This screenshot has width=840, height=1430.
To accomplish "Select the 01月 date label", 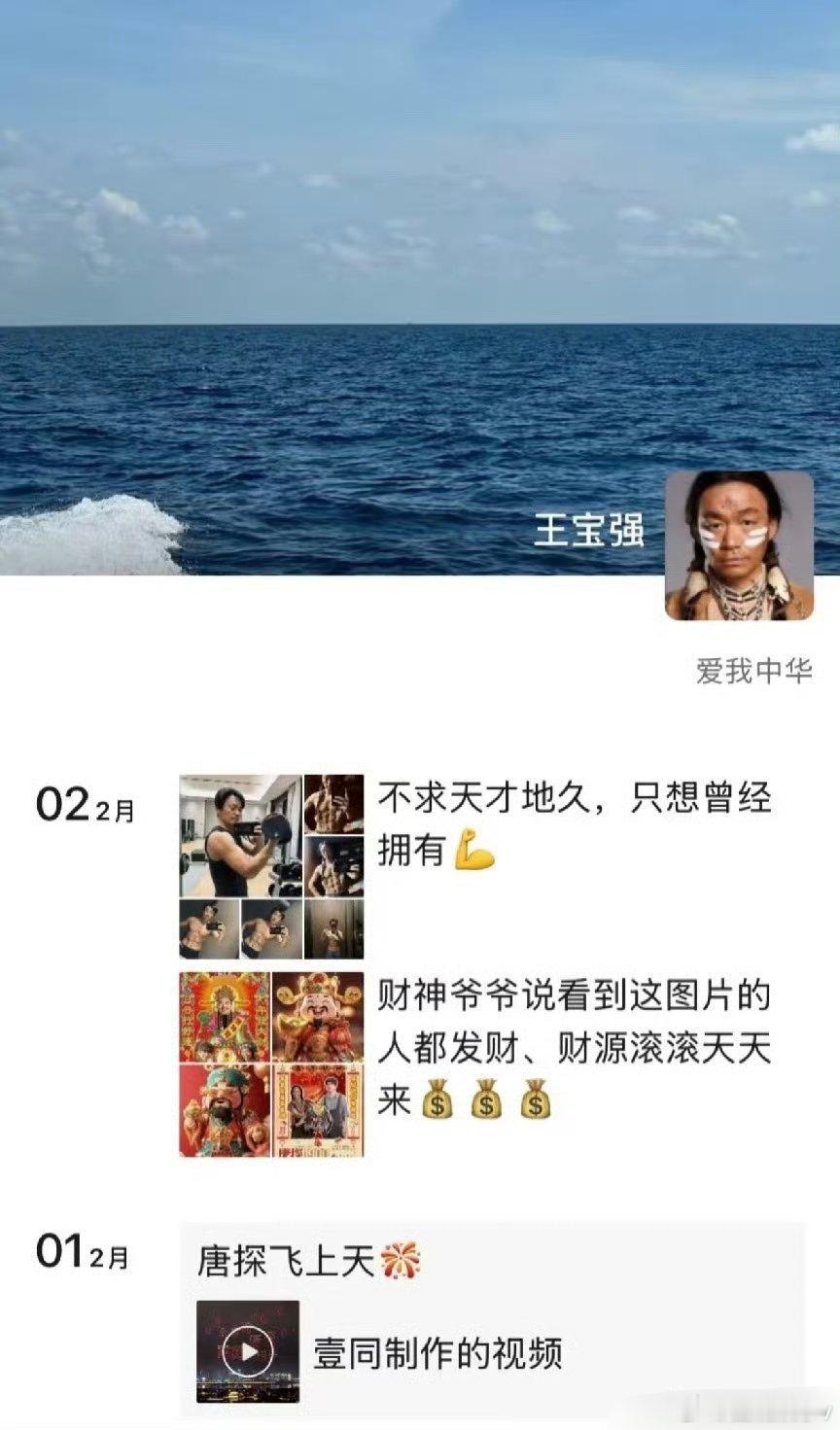I will tap(81, 1247).
